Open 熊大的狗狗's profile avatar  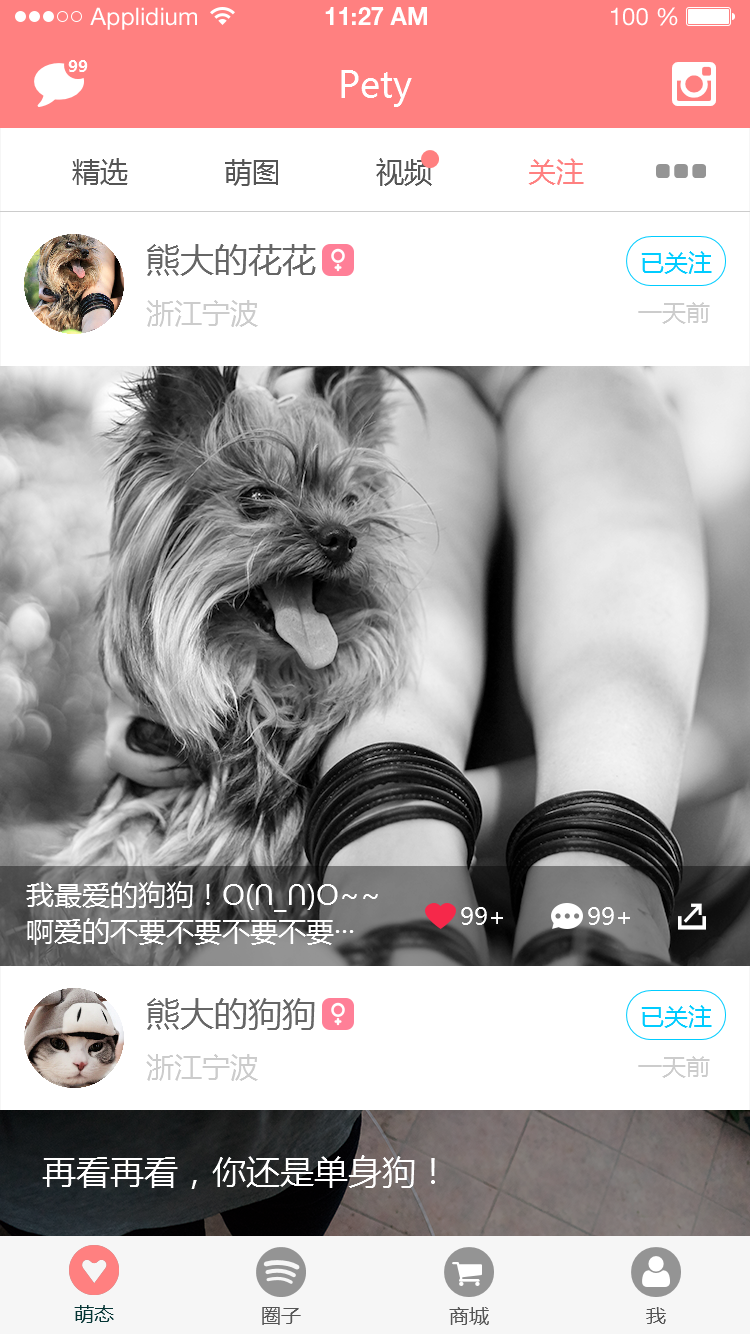(74, 1038)
